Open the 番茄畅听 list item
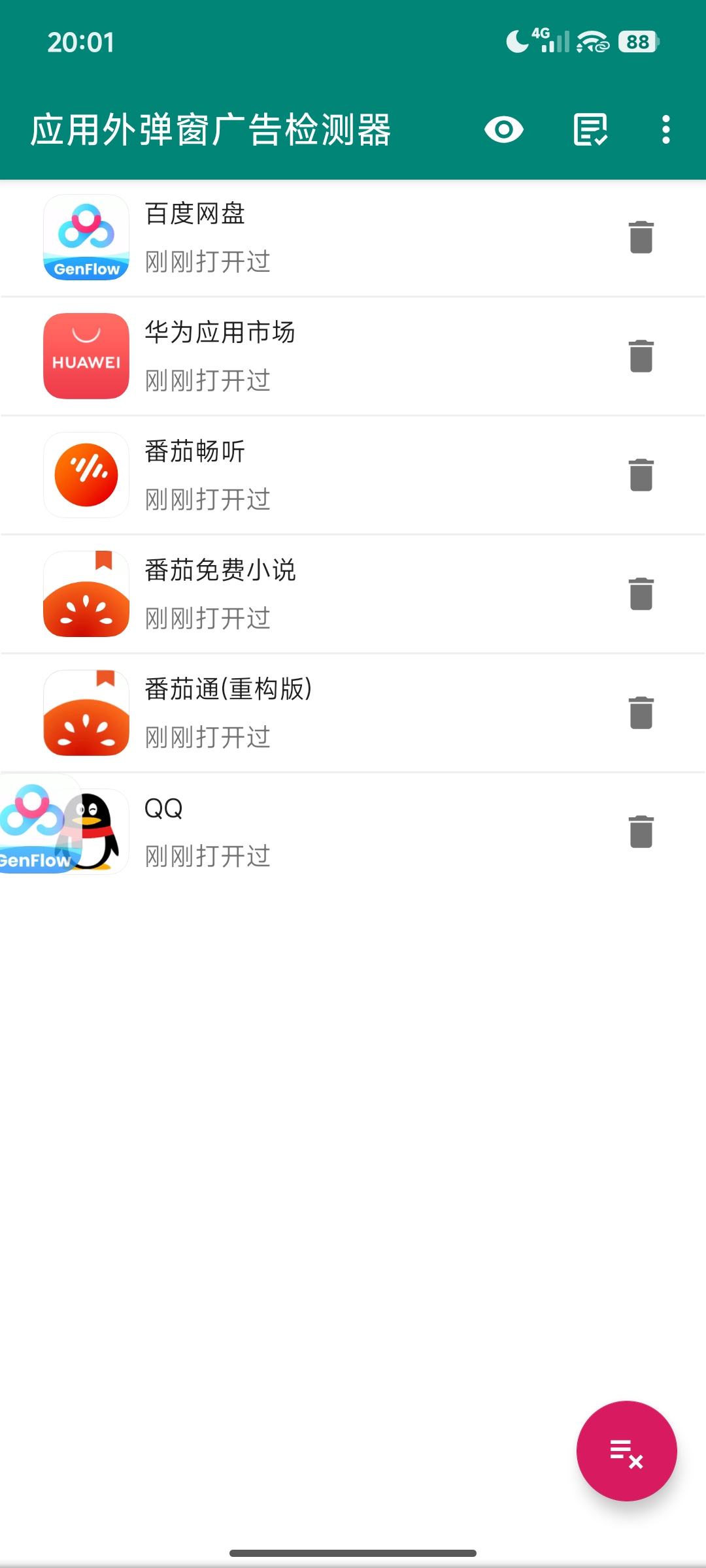Screen dimensions: 706x1568 (x=353, y=476)
